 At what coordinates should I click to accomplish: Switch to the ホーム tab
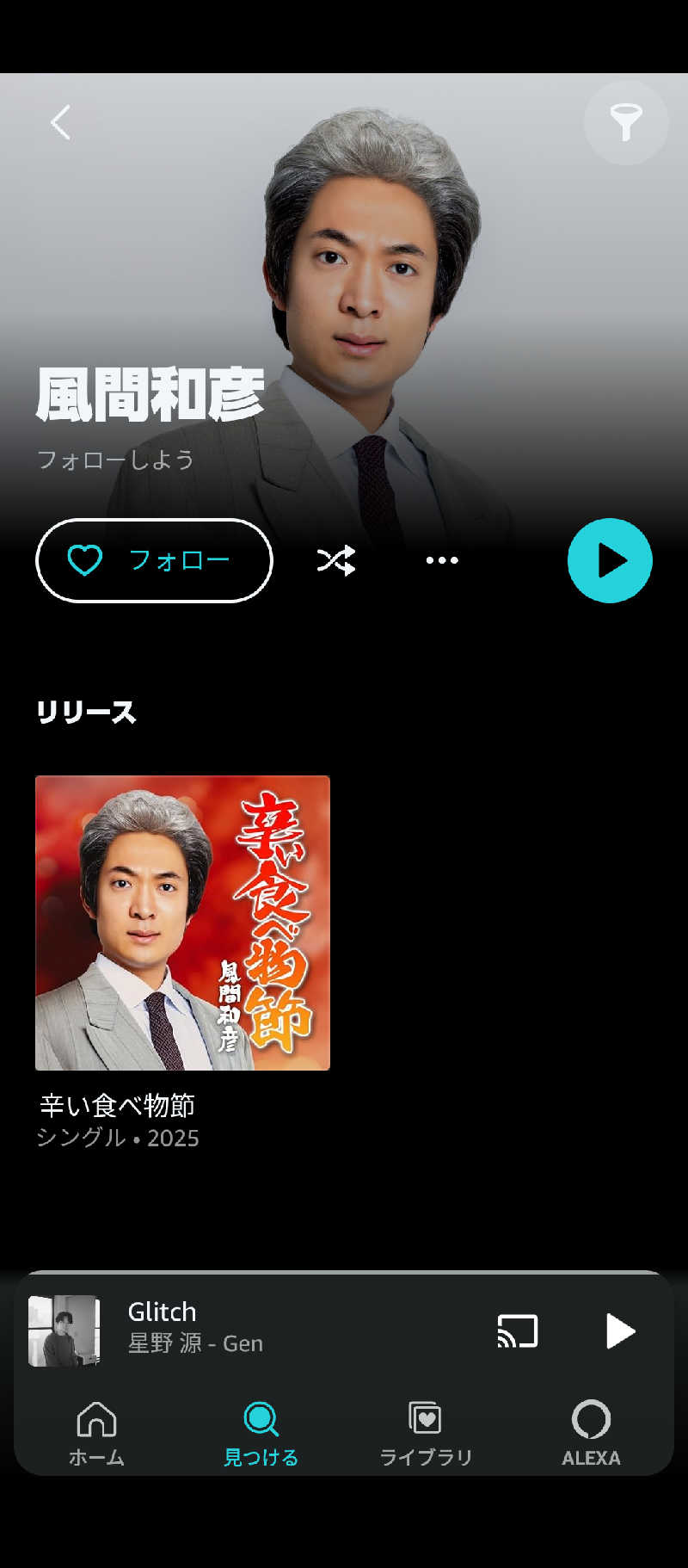[x=96, y=1433]
